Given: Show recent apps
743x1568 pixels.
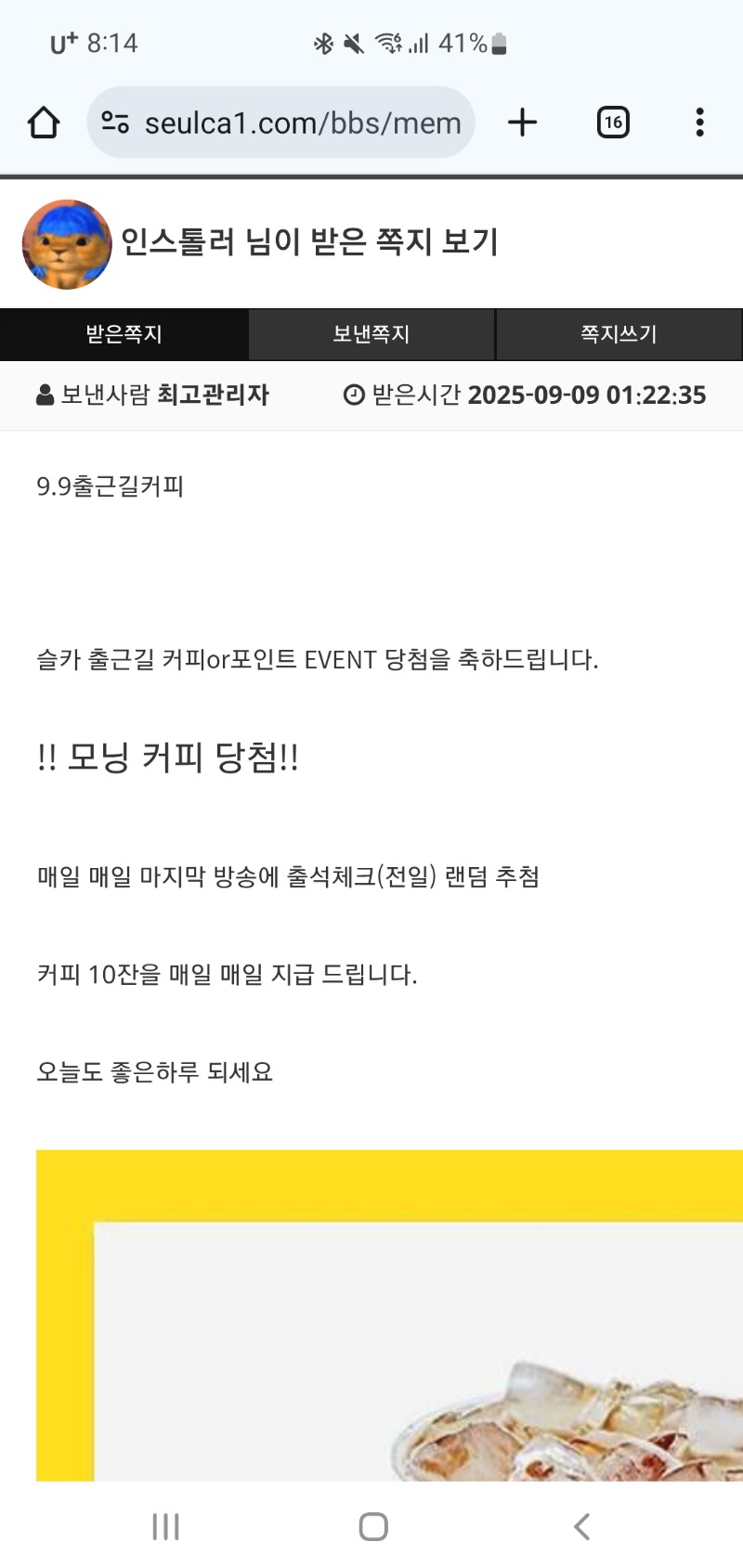Looking at the screenshot, I should click(x=165, y=1526).
